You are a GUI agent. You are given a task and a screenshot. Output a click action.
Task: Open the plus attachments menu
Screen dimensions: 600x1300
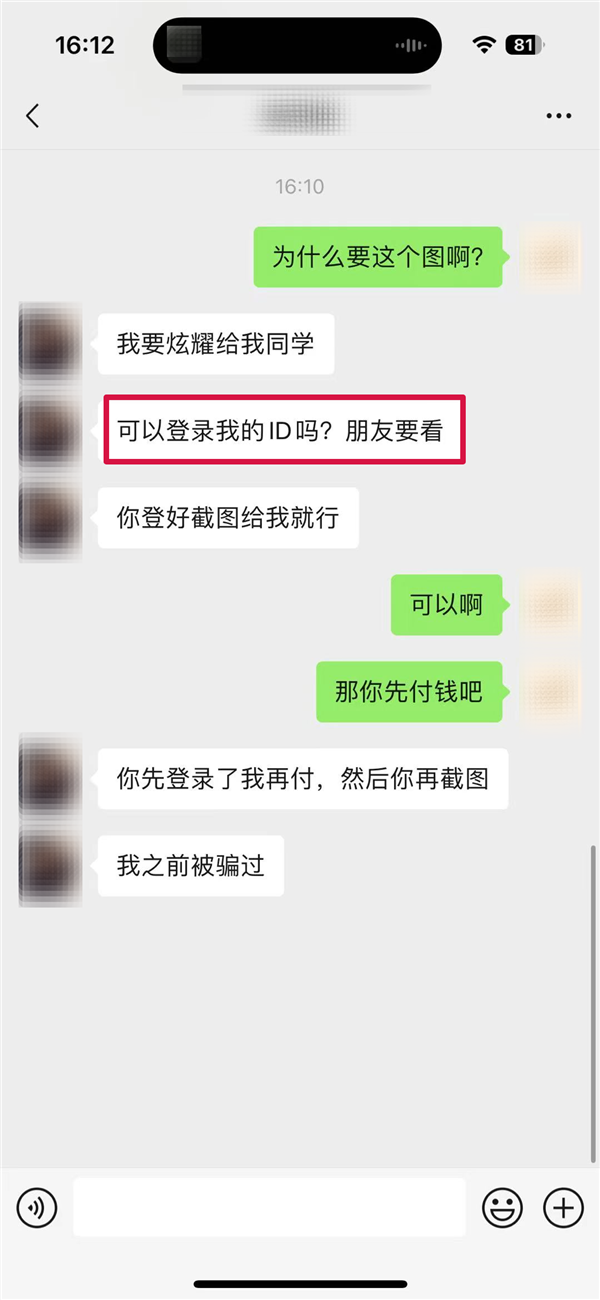click(x=563, y=1208)
